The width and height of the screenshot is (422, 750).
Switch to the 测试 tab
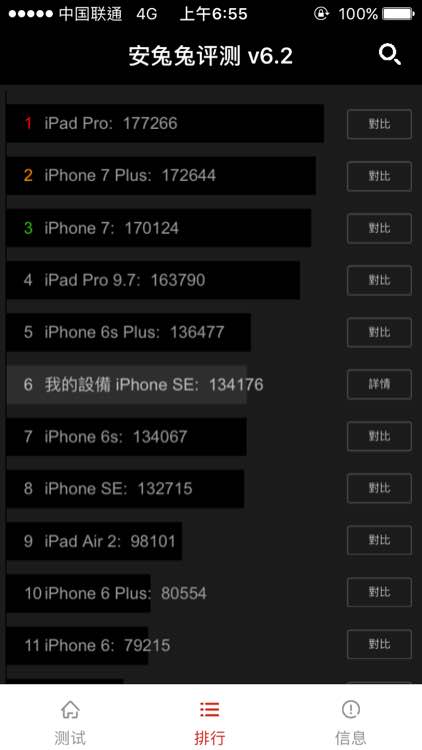[x=70, y=720]
